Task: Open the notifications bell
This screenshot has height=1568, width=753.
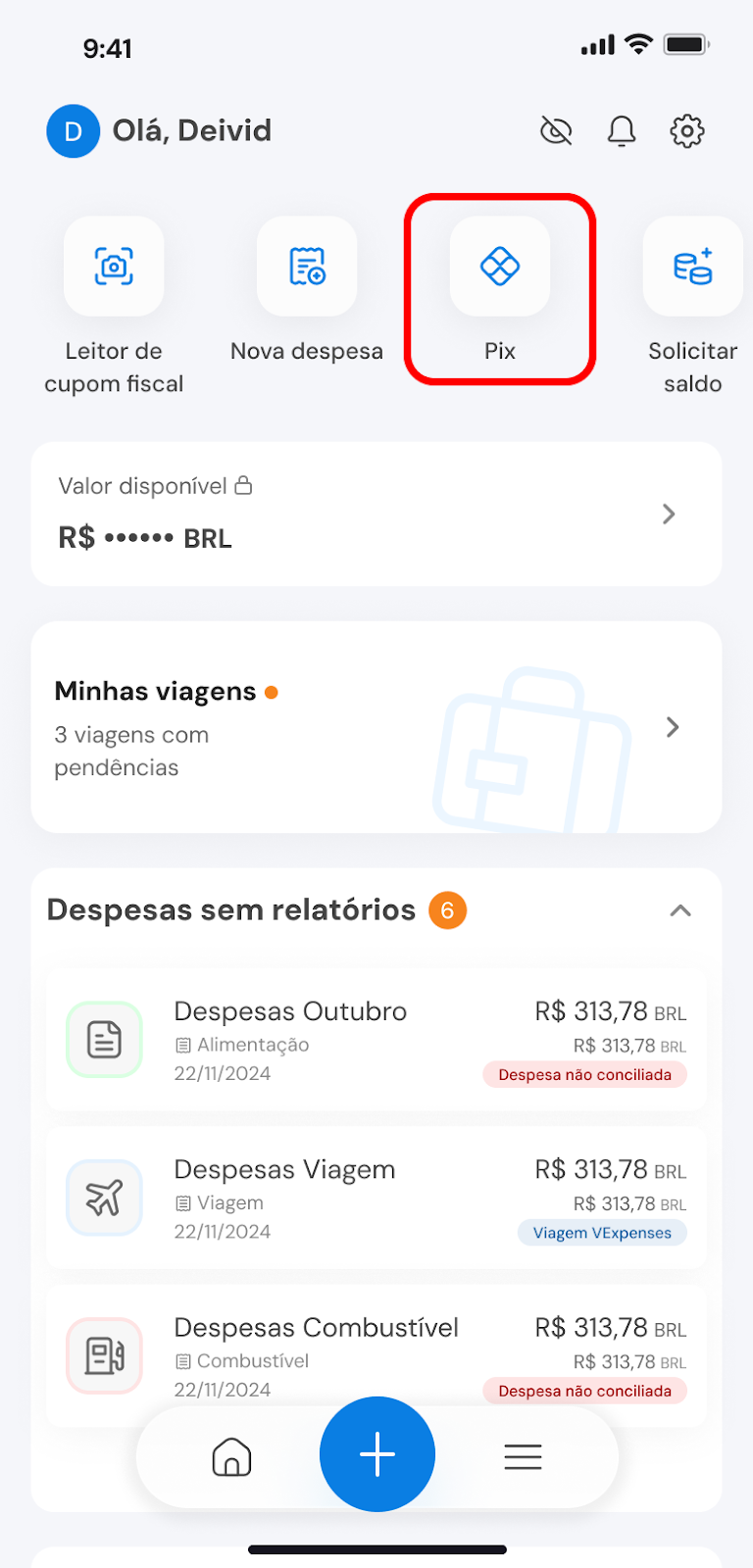Action: 622,130
